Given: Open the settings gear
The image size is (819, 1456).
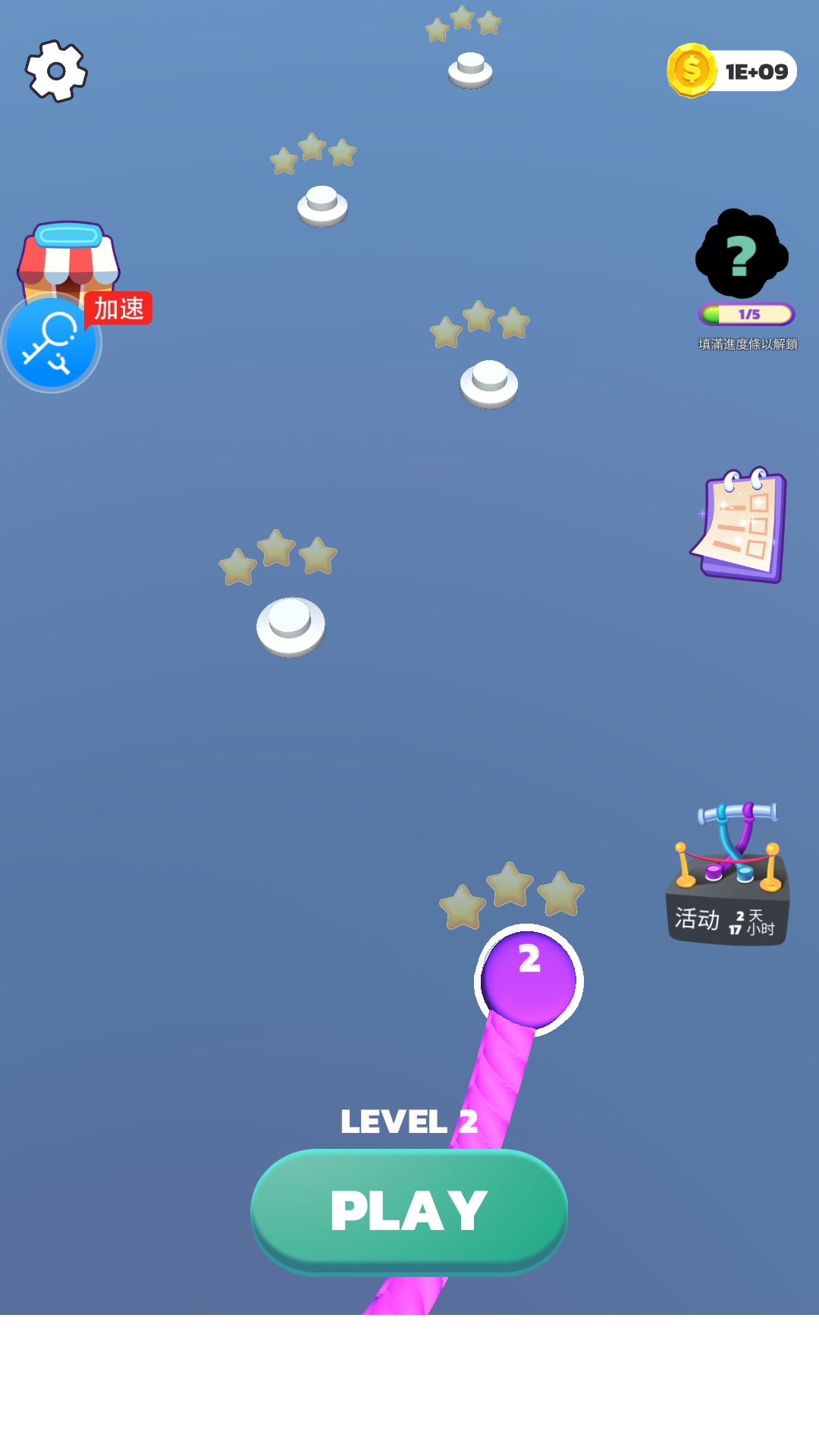Looking at the screenshot, I should tap(56, 71).
